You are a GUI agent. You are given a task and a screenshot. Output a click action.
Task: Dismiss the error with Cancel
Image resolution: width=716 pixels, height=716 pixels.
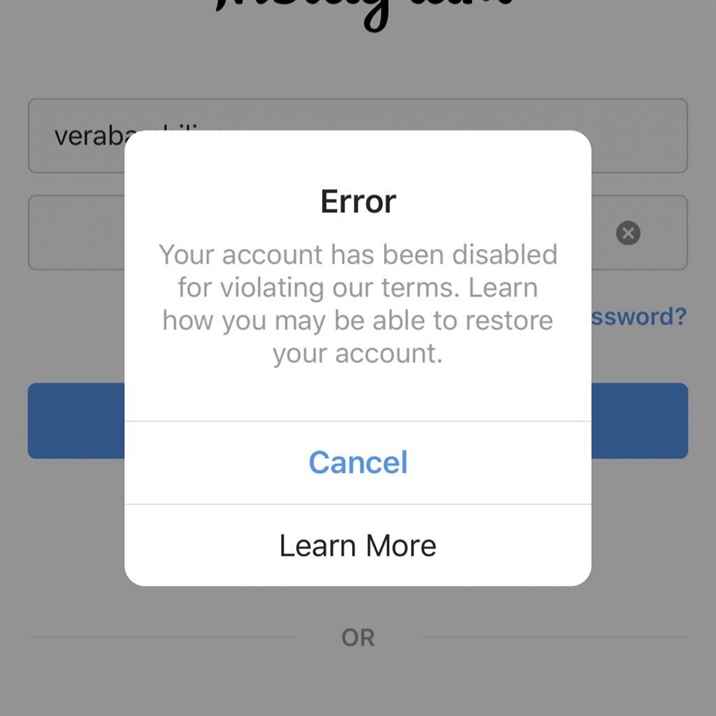tap(358, 462)
